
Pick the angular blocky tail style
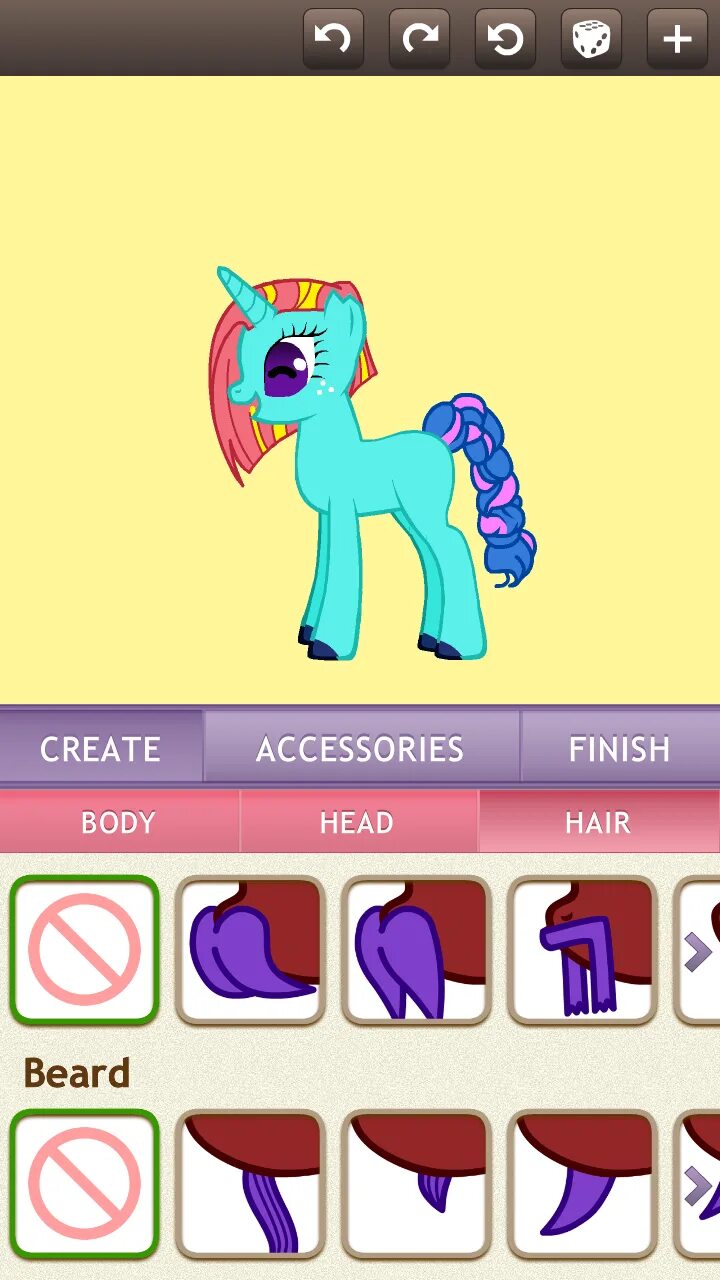pos(582,950)
